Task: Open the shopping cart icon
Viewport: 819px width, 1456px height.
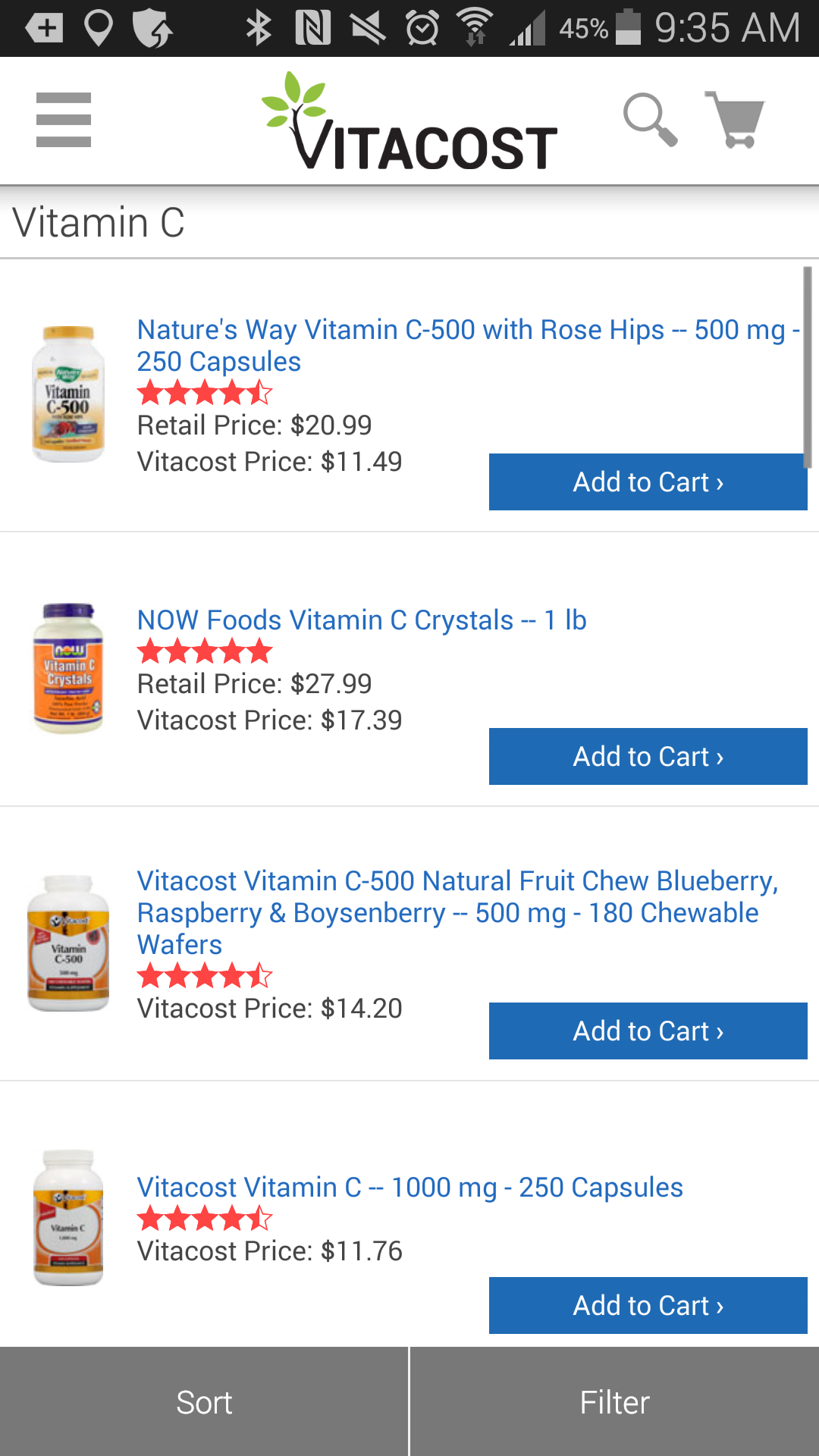Action: pos(733,119)
